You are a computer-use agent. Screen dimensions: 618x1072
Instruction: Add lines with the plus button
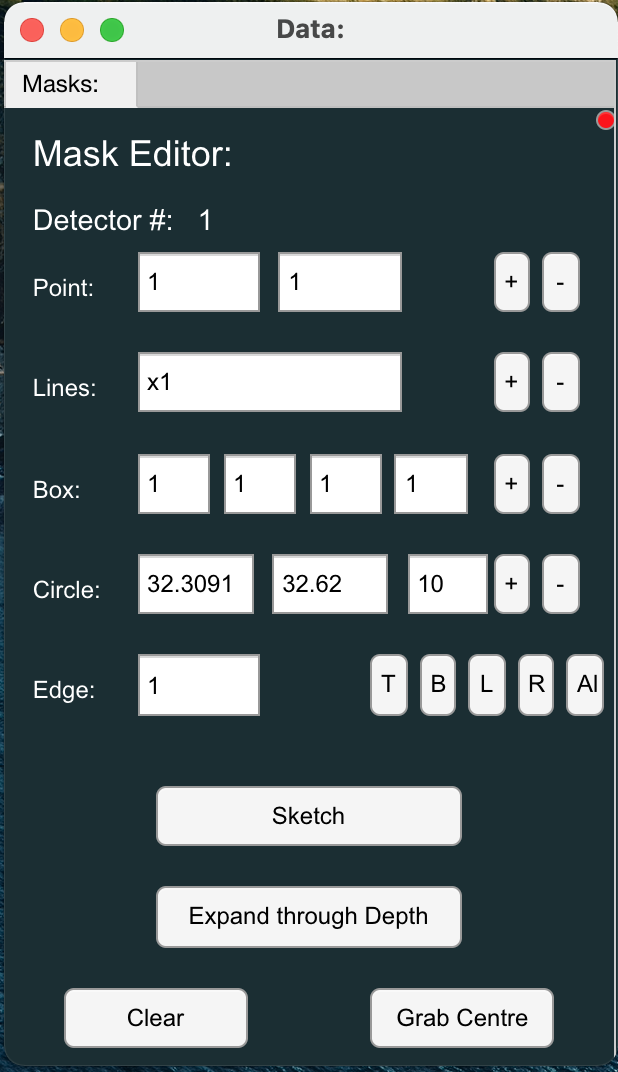[x=511, y=383]
